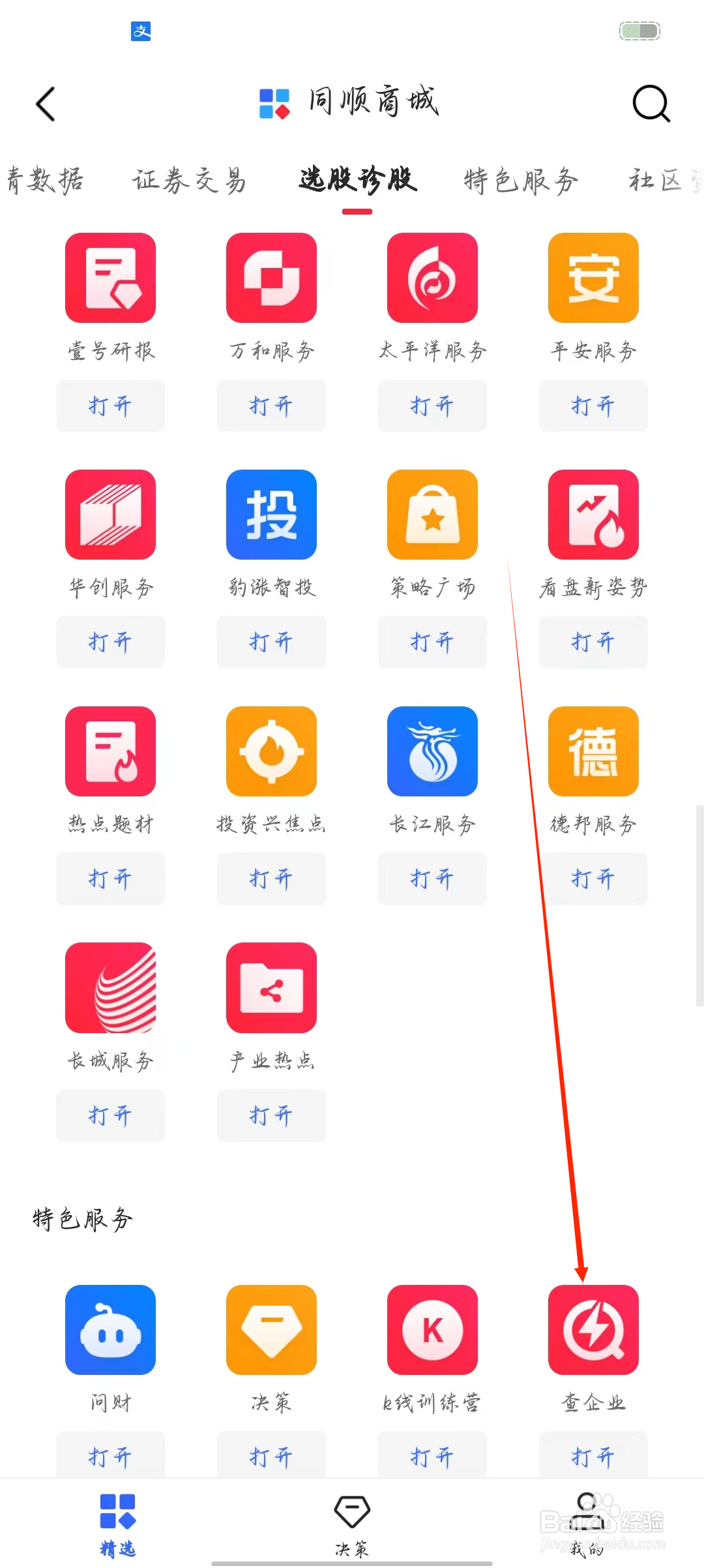This screenshot has height=1568, width=704.
Task: Select the 查企业 icon
Action: [x=593, y=1331]
